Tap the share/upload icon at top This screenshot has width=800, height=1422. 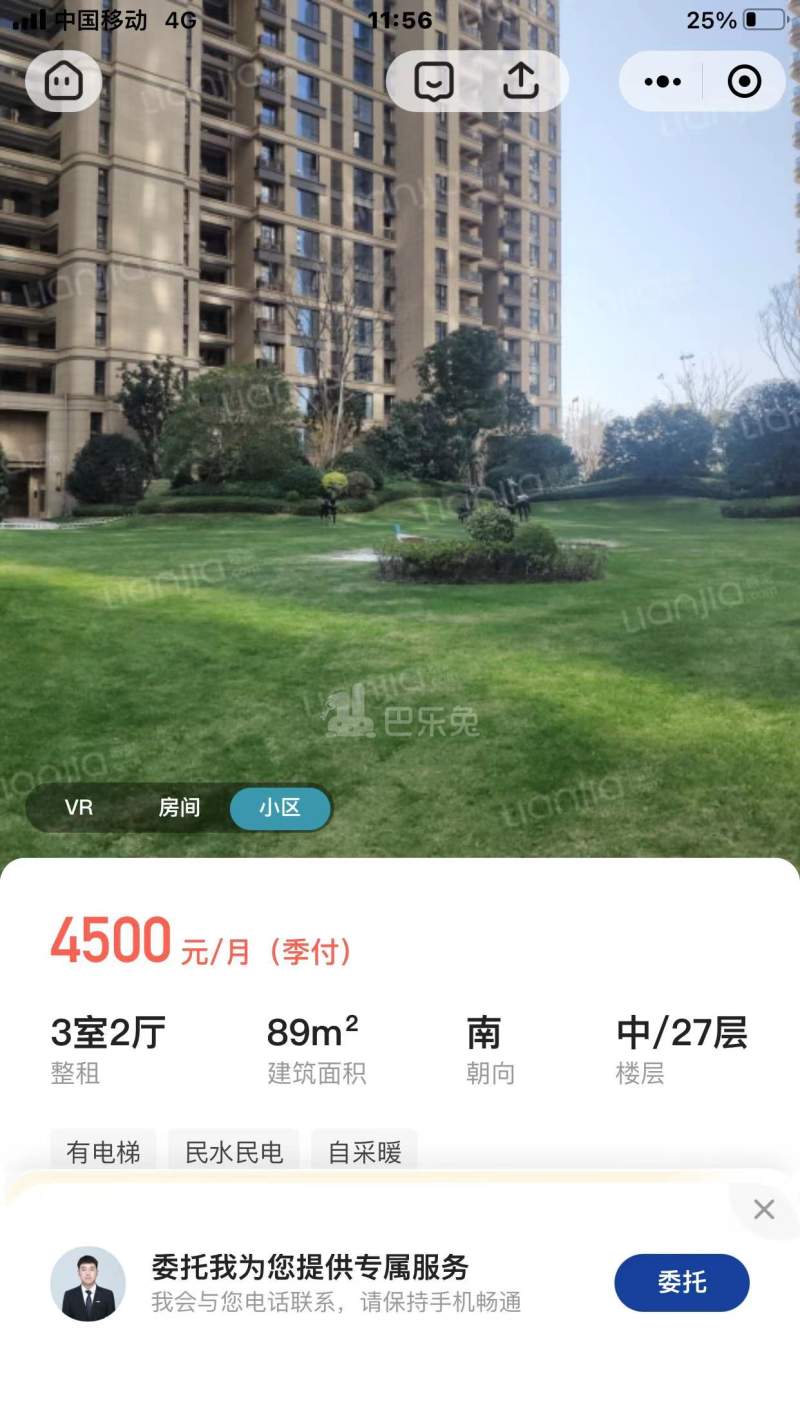pos(522,81)
